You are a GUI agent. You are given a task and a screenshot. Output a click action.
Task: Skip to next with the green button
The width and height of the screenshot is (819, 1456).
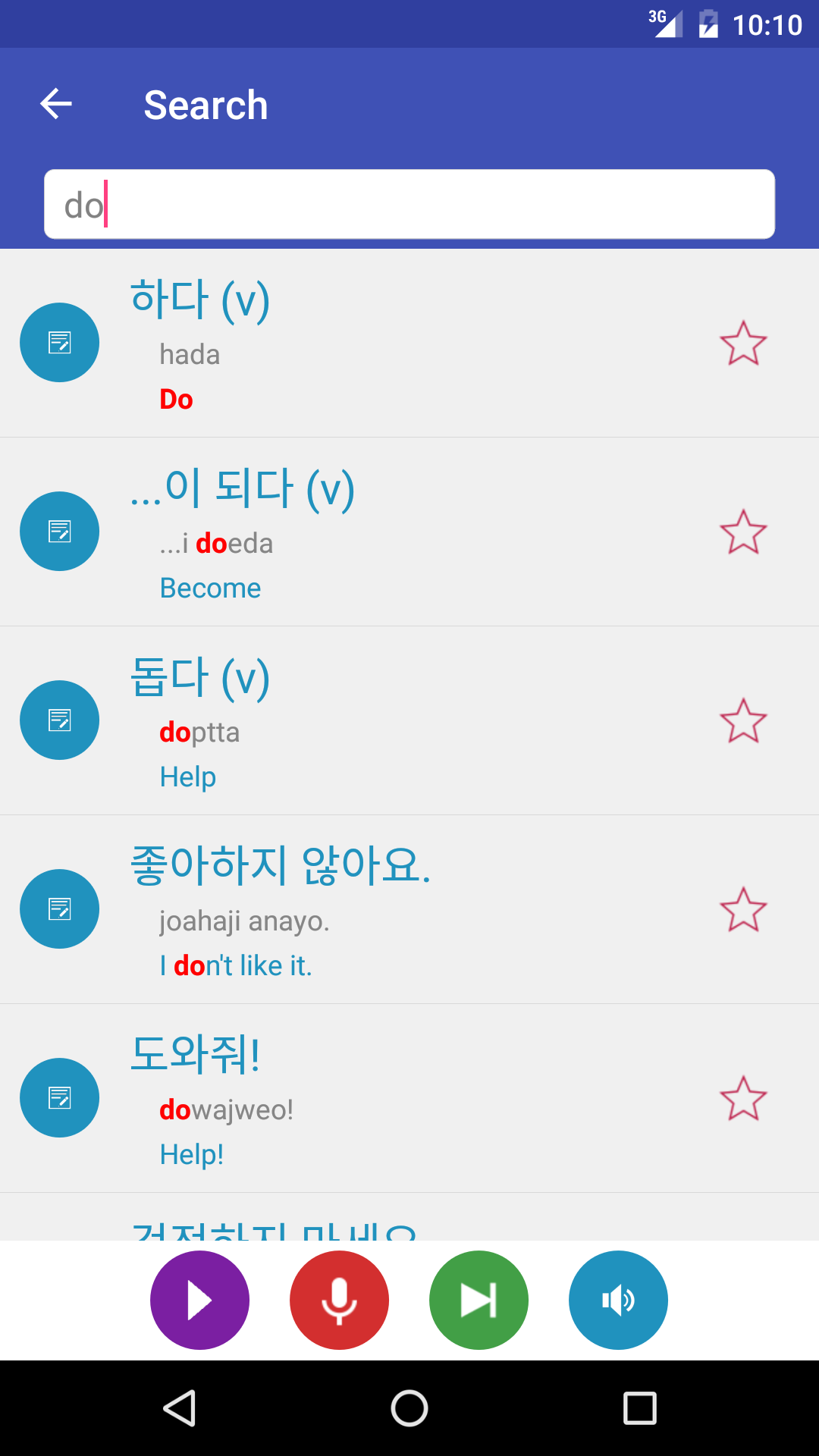(479, 1300)
